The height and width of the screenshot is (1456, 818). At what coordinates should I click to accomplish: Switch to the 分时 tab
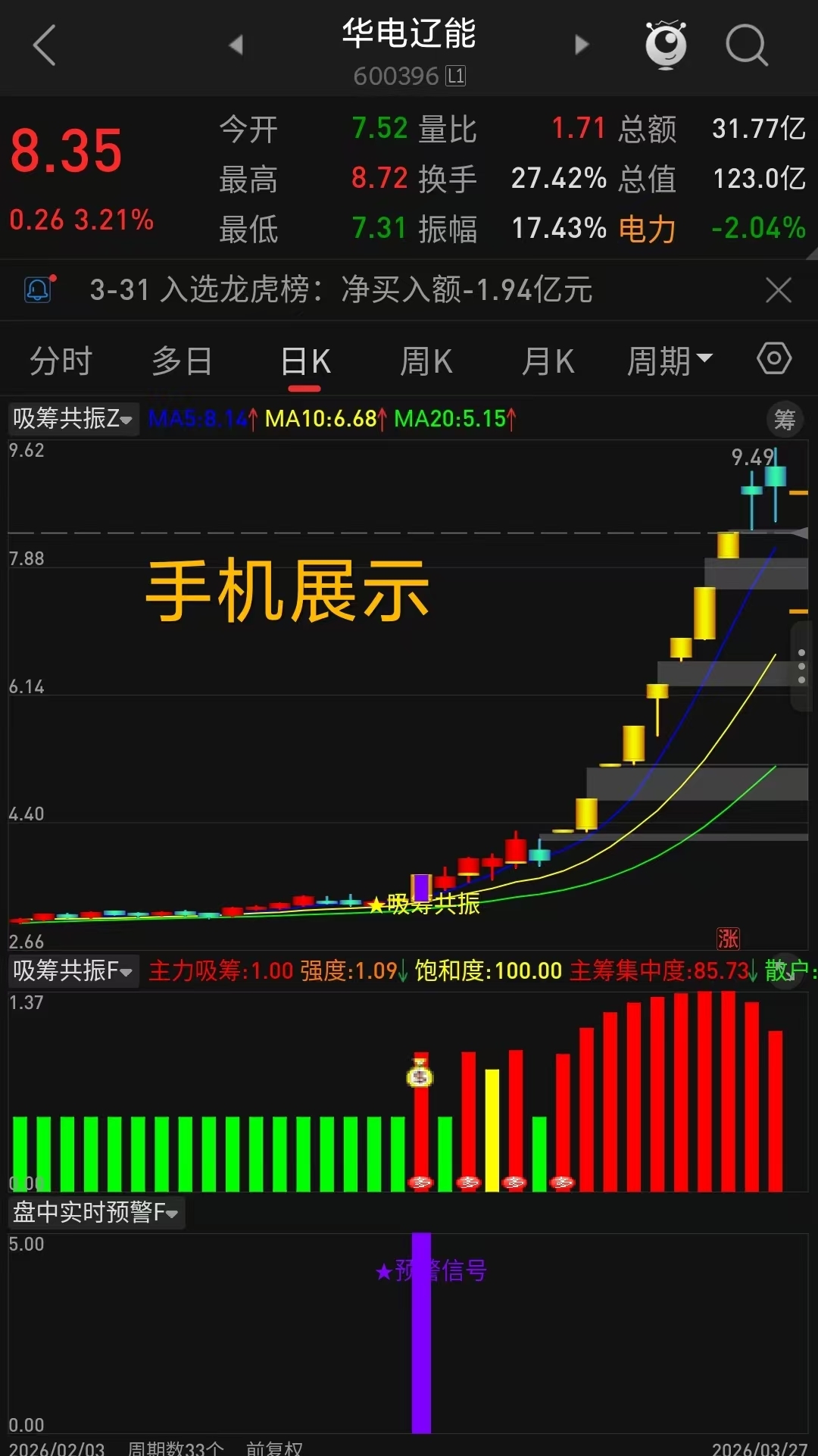coord(61,361)
